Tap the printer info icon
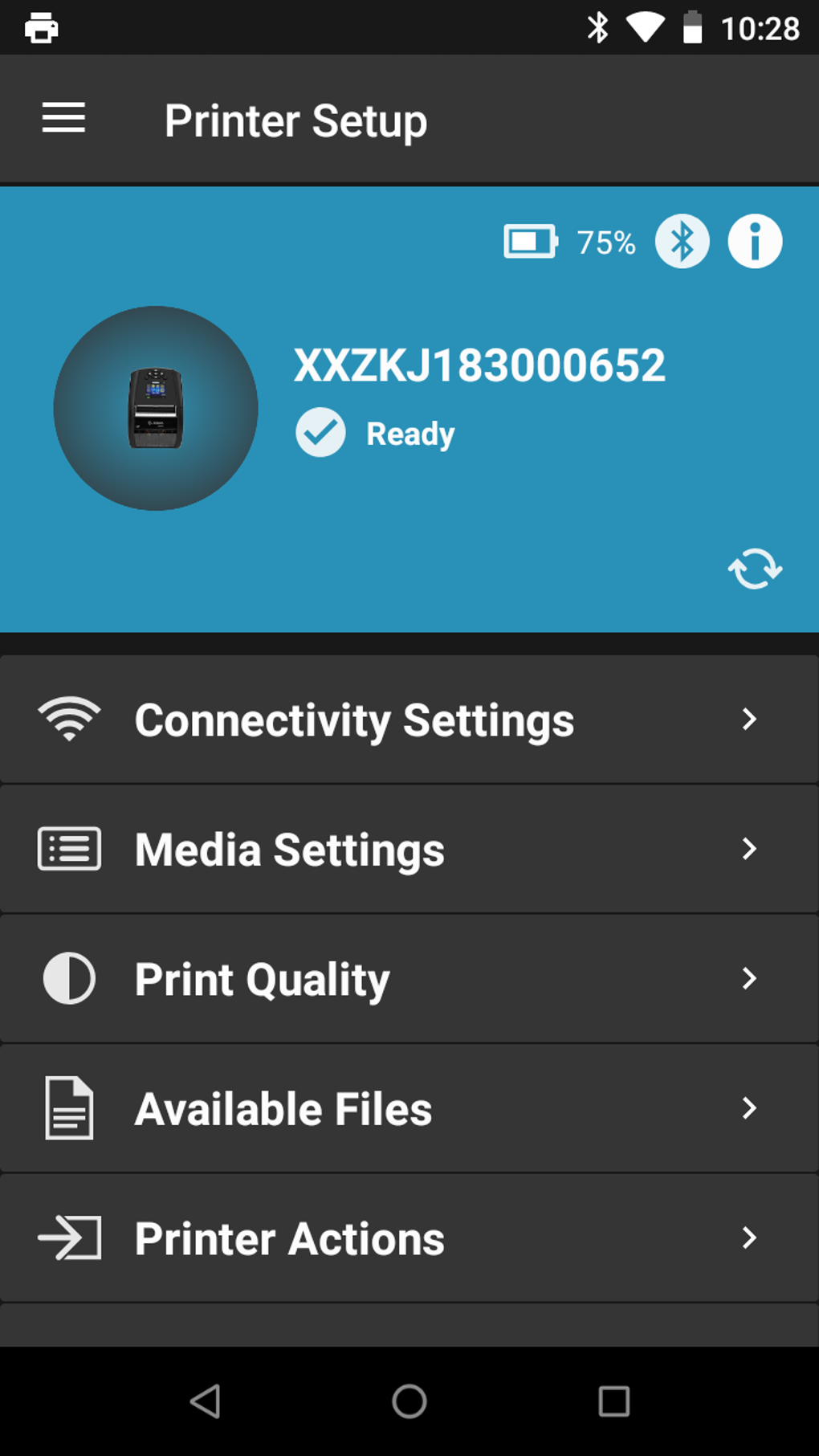 [x=755, y=241]
